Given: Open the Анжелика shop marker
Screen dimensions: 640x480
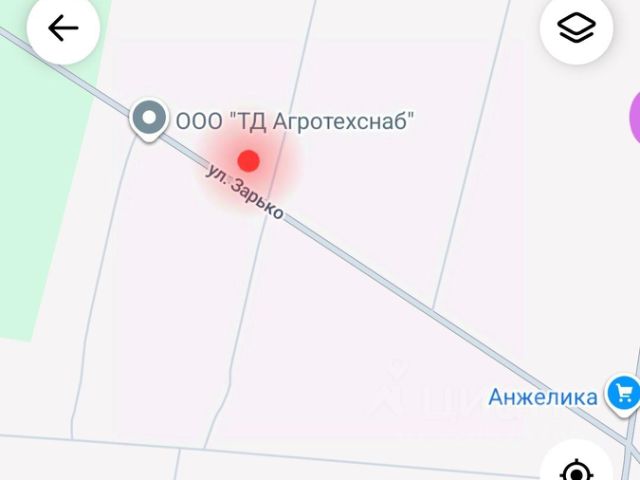Looking at the screenshot, I should [x=624, y=393].
